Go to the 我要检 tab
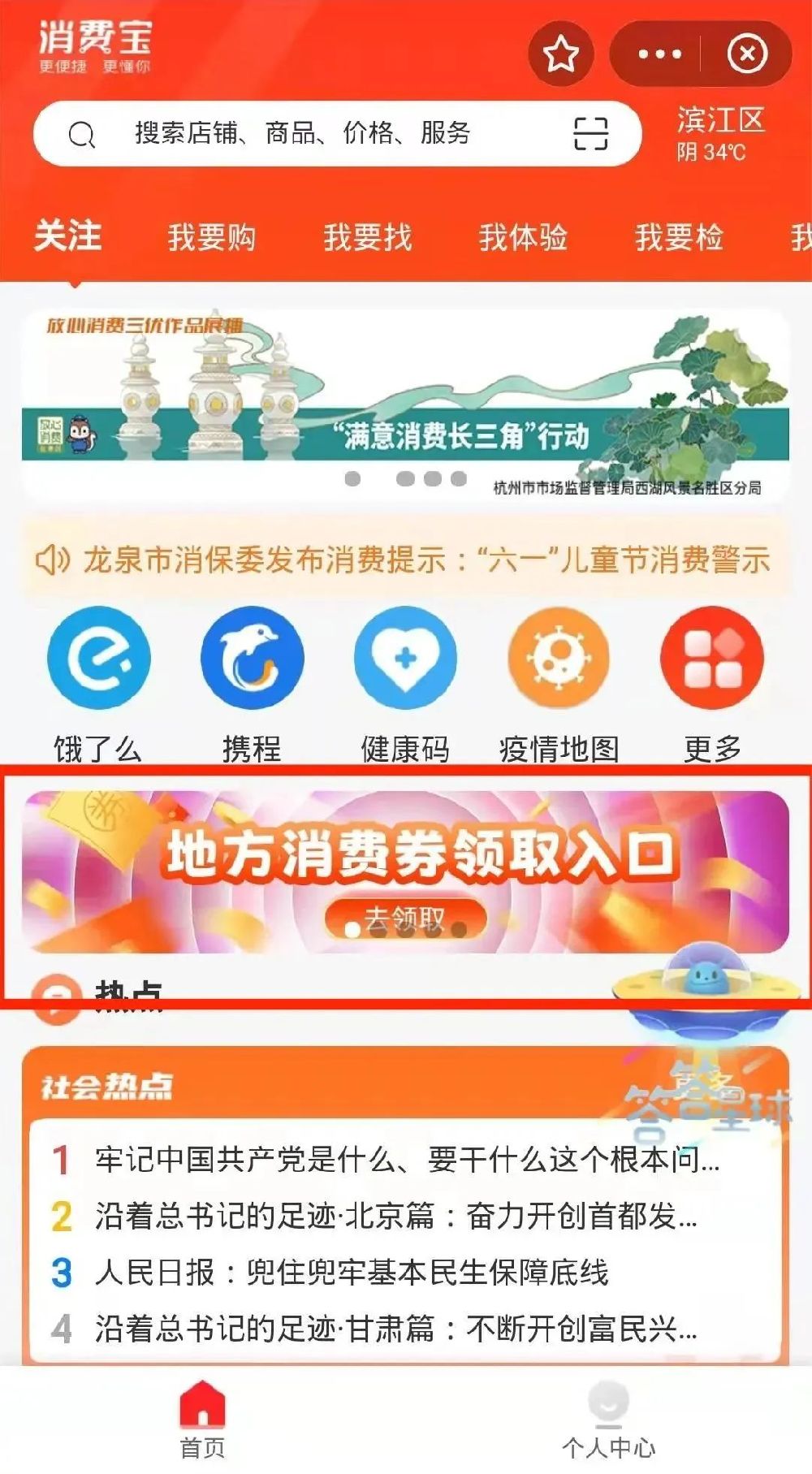Image resolution: width=812 pixels, height=1474 pixels. (679, 238)
